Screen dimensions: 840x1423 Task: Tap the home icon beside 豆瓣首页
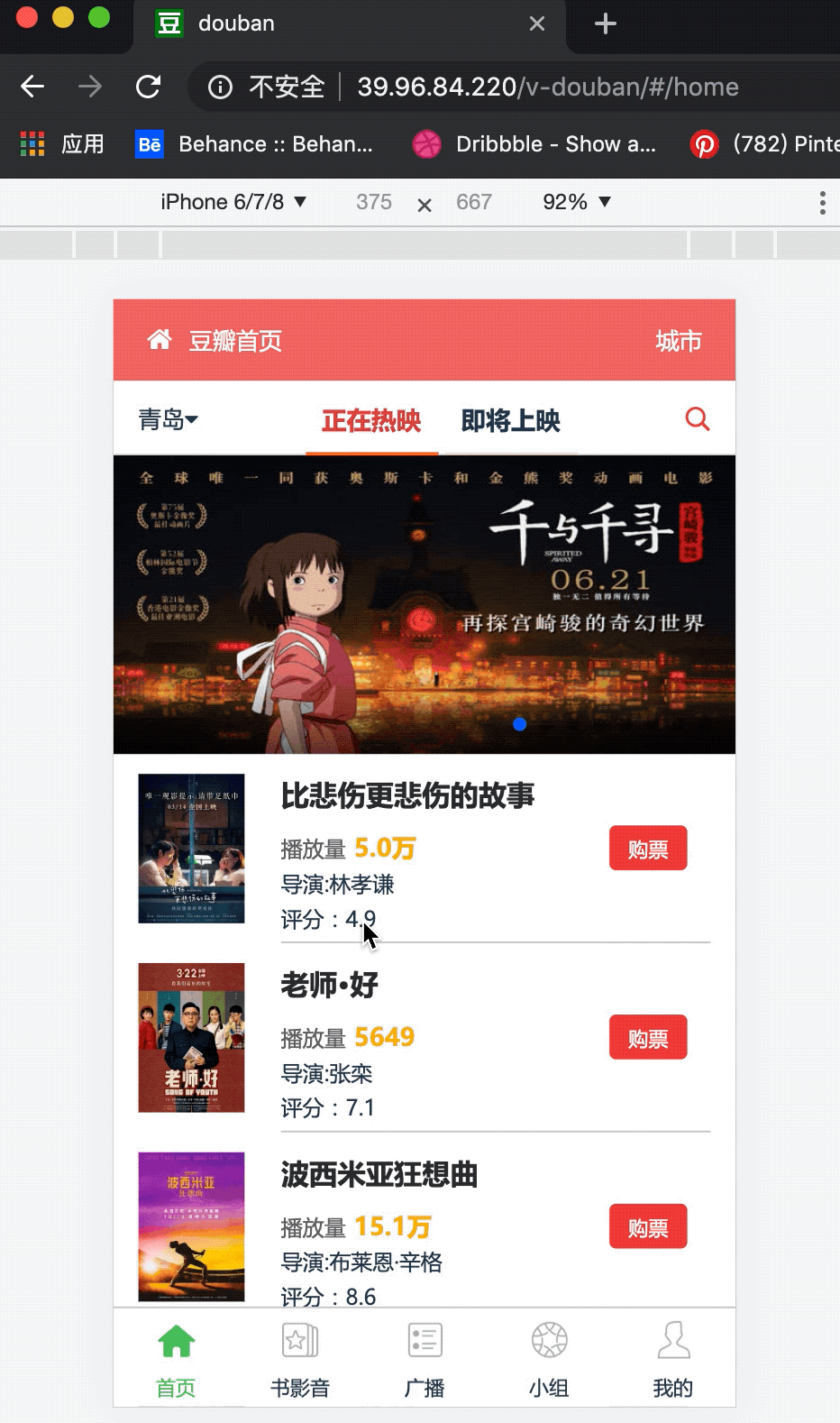click(x=160, y=340)
